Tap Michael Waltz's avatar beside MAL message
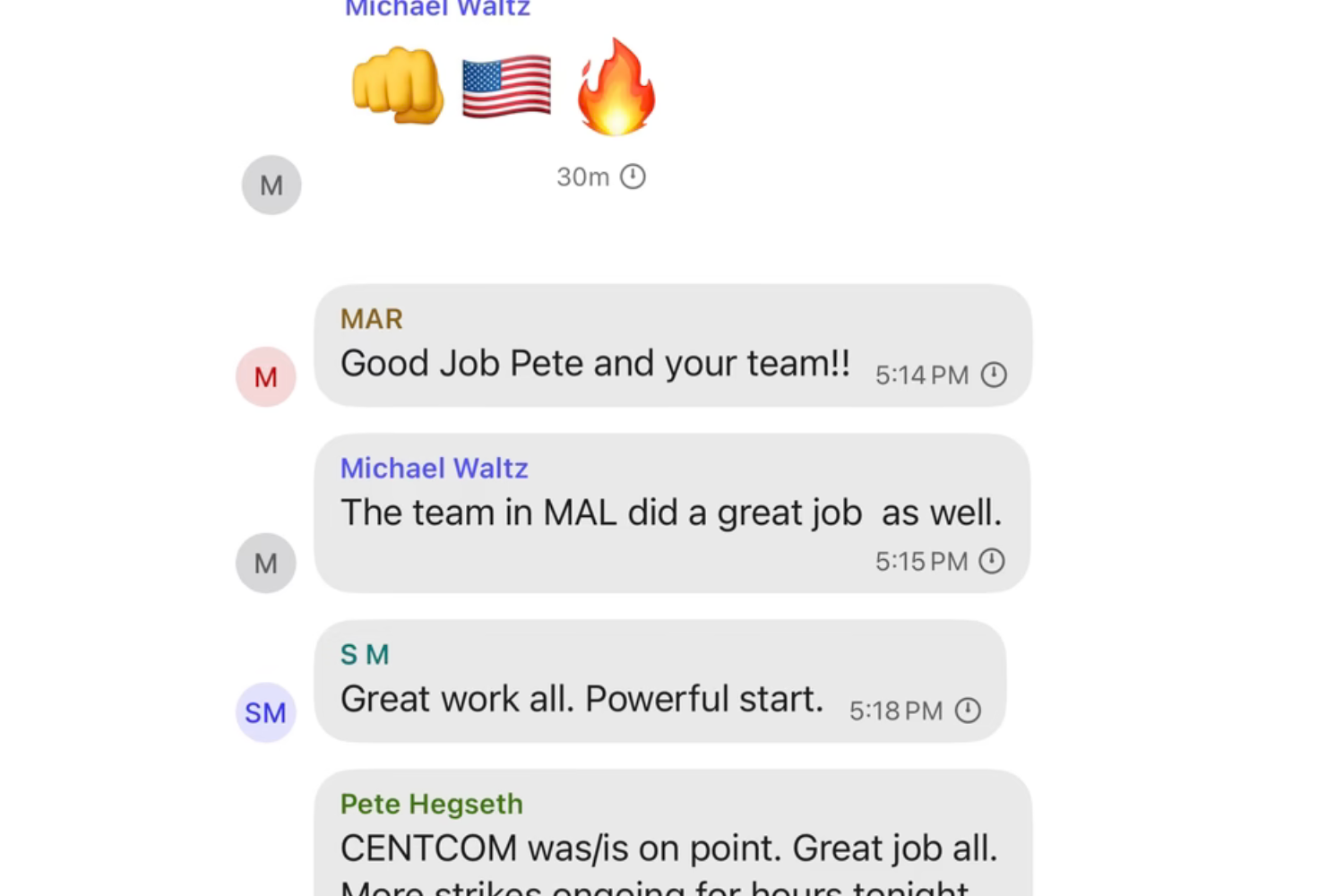 tap(265, 563)
